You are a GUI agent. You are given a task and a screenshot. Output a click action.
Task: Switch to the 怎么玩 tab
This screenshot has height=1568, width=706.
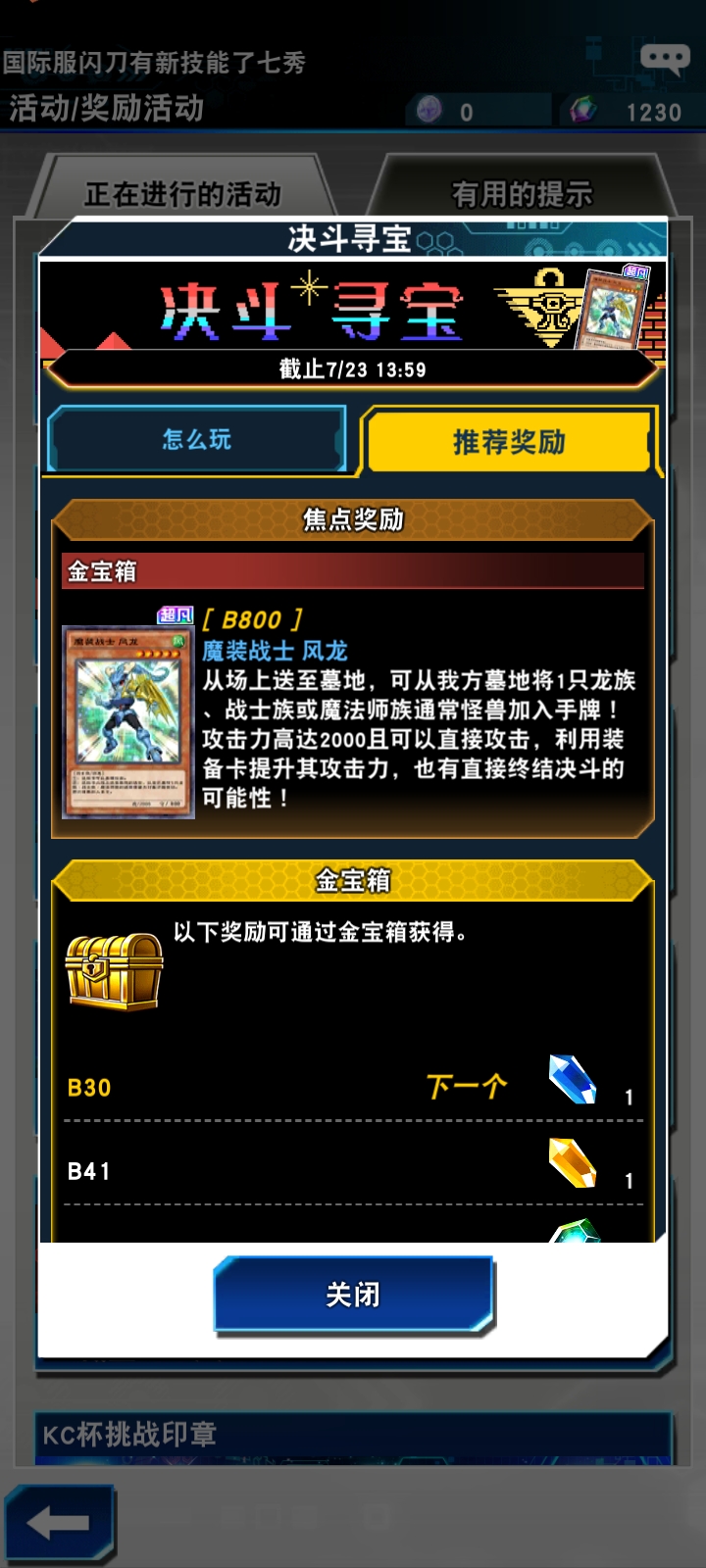[197, 440]
